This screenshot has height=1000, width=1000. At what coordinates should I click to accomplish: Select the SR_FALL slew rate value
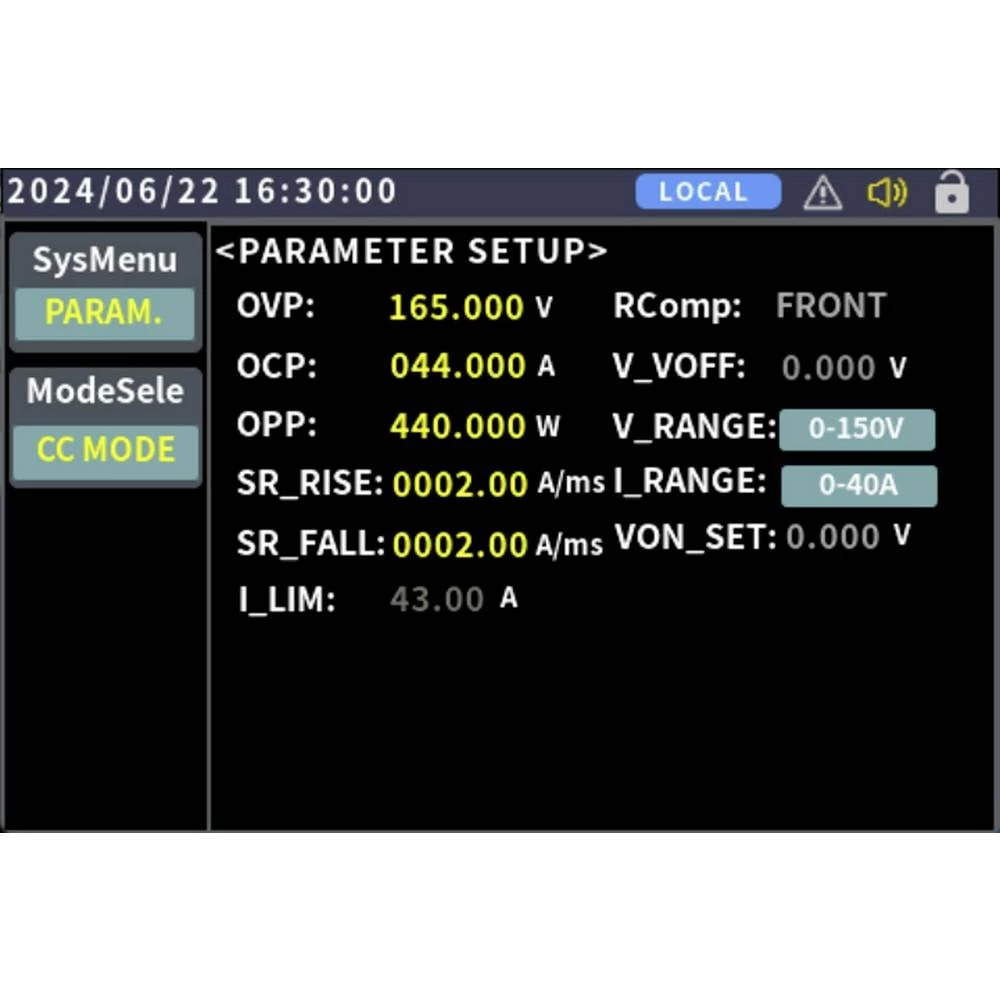tap(459, 545)
